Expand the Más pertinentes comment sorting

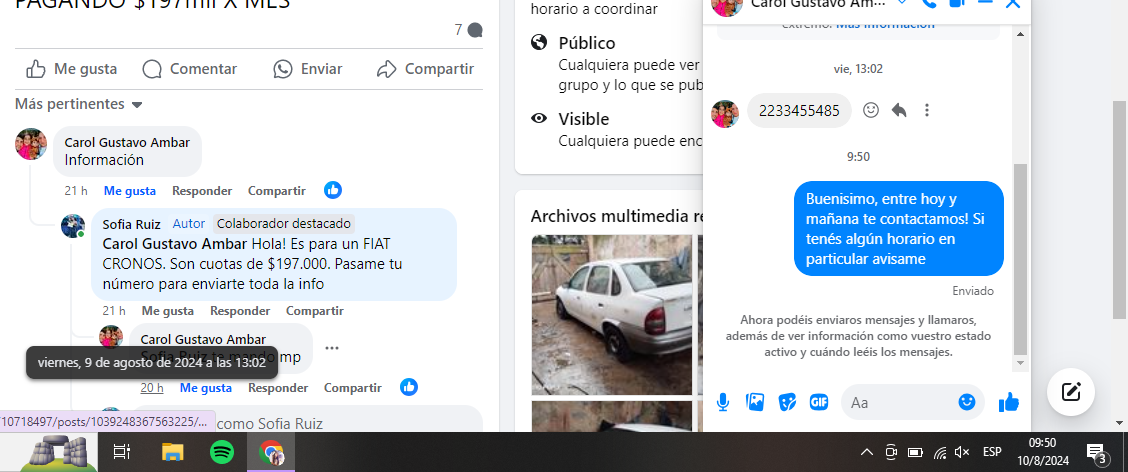tap(79, 104)
